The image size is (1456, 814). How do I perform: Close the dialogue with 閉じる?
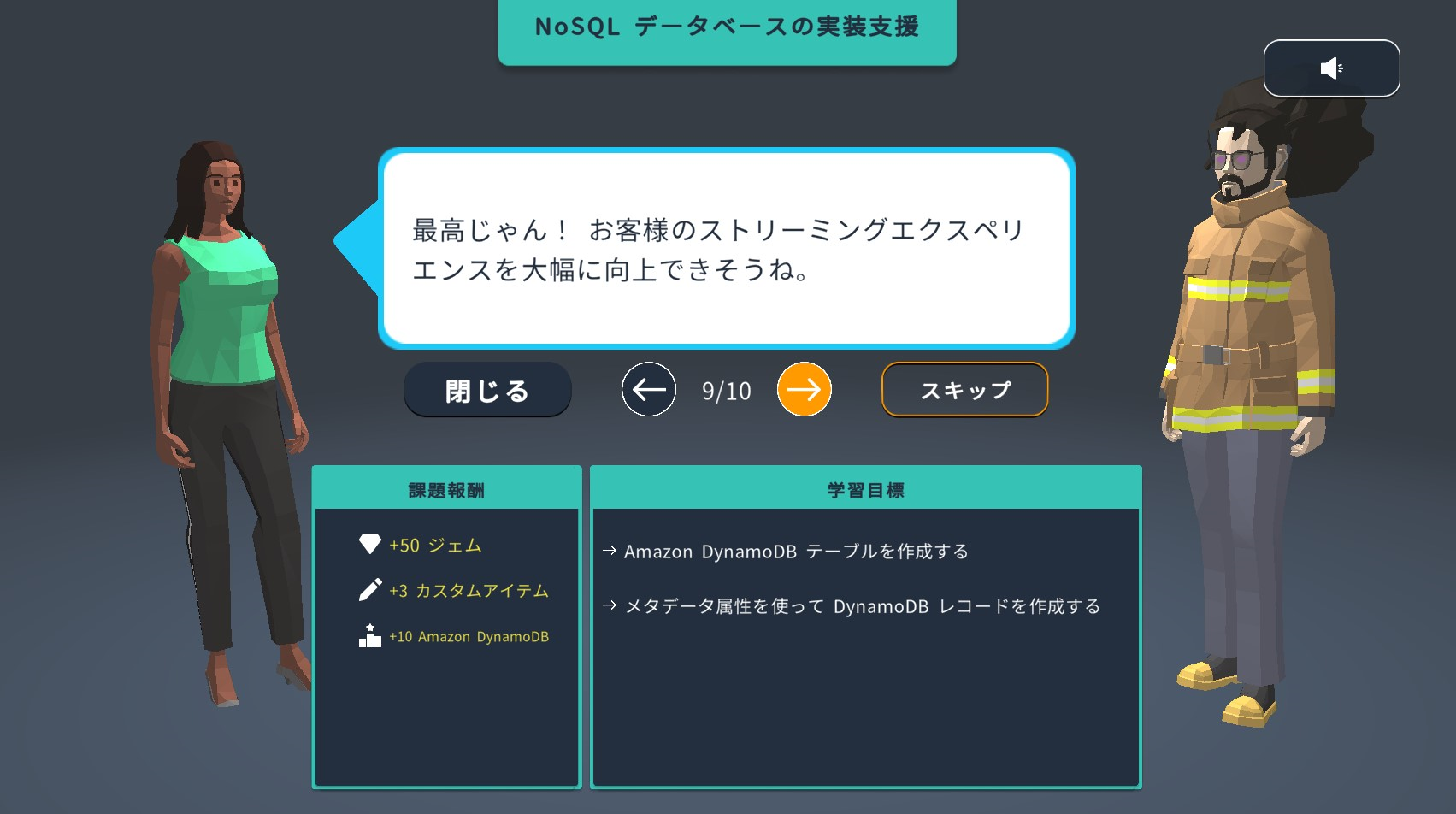(487, 390)
